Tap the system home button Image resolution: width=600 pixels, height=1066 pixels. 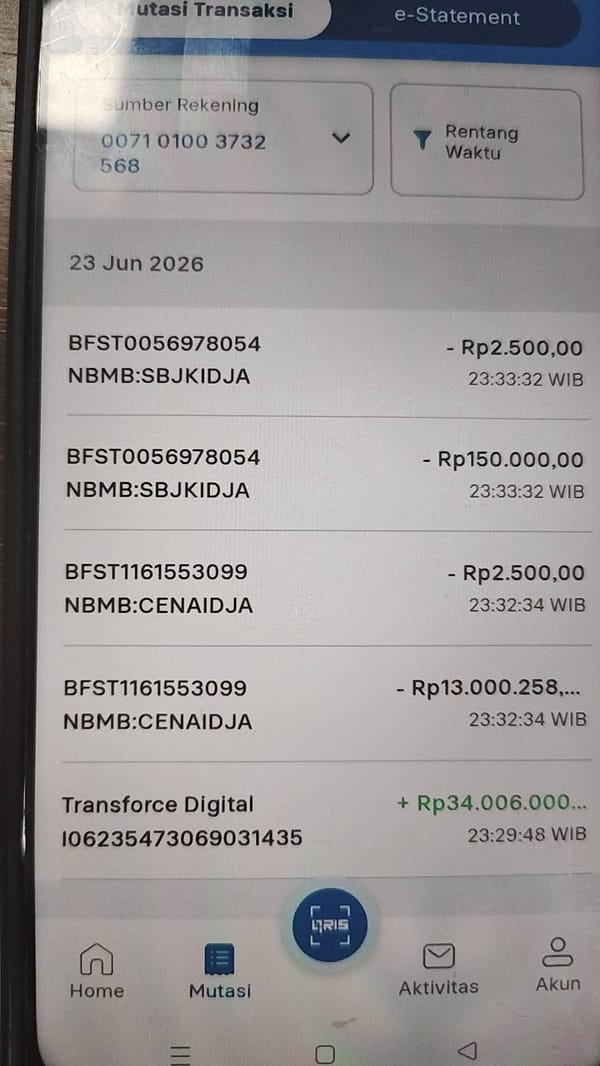point(325,1054)
